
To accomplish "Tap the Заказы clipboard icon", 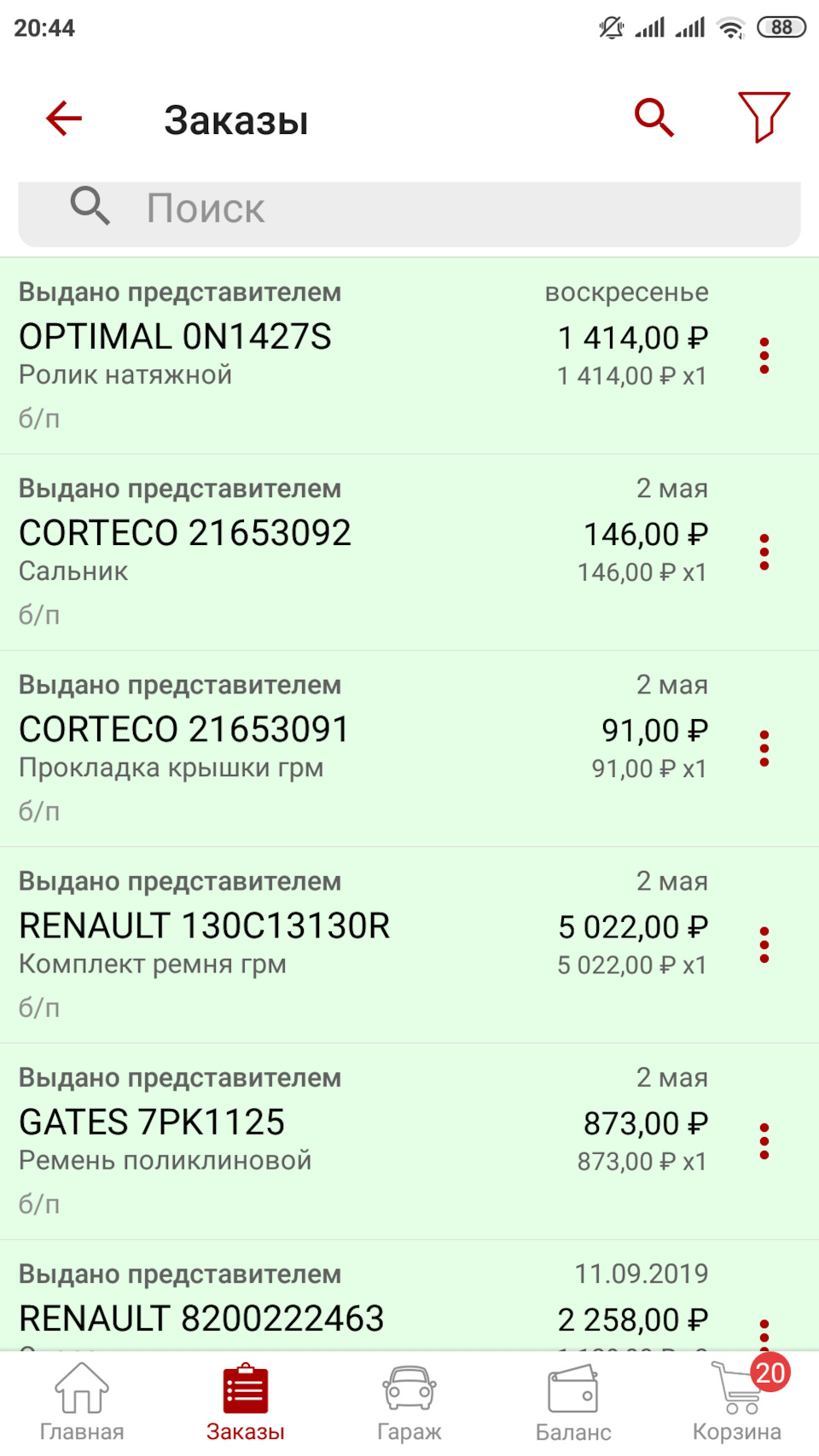I will click(x=245, y=1386).
